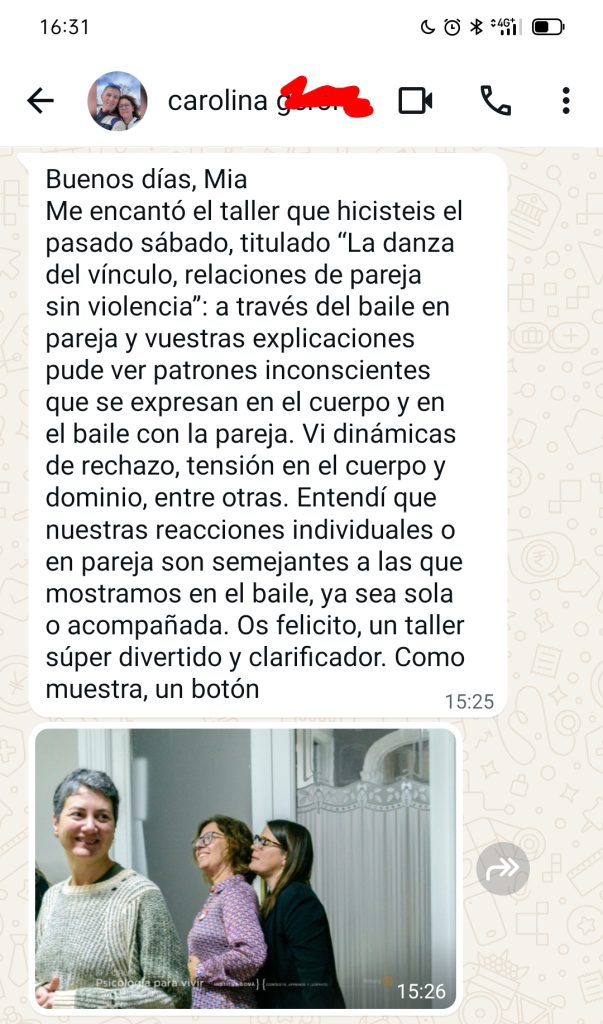Start a video call with carolina
Image resolution: width=603 pixels, height=1024 pixels.
415,101
